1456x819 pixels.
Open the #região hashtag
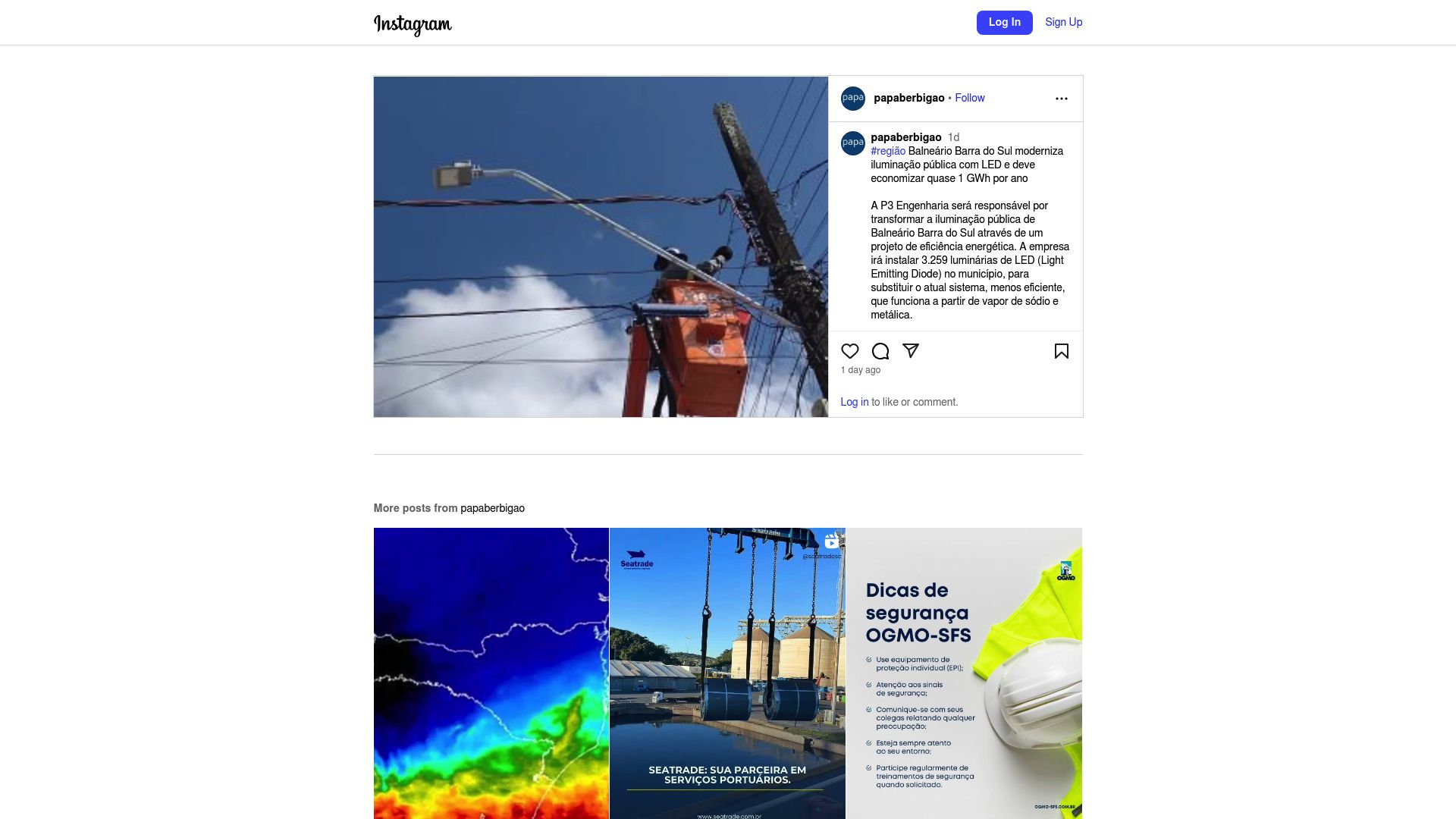point(887,151)
